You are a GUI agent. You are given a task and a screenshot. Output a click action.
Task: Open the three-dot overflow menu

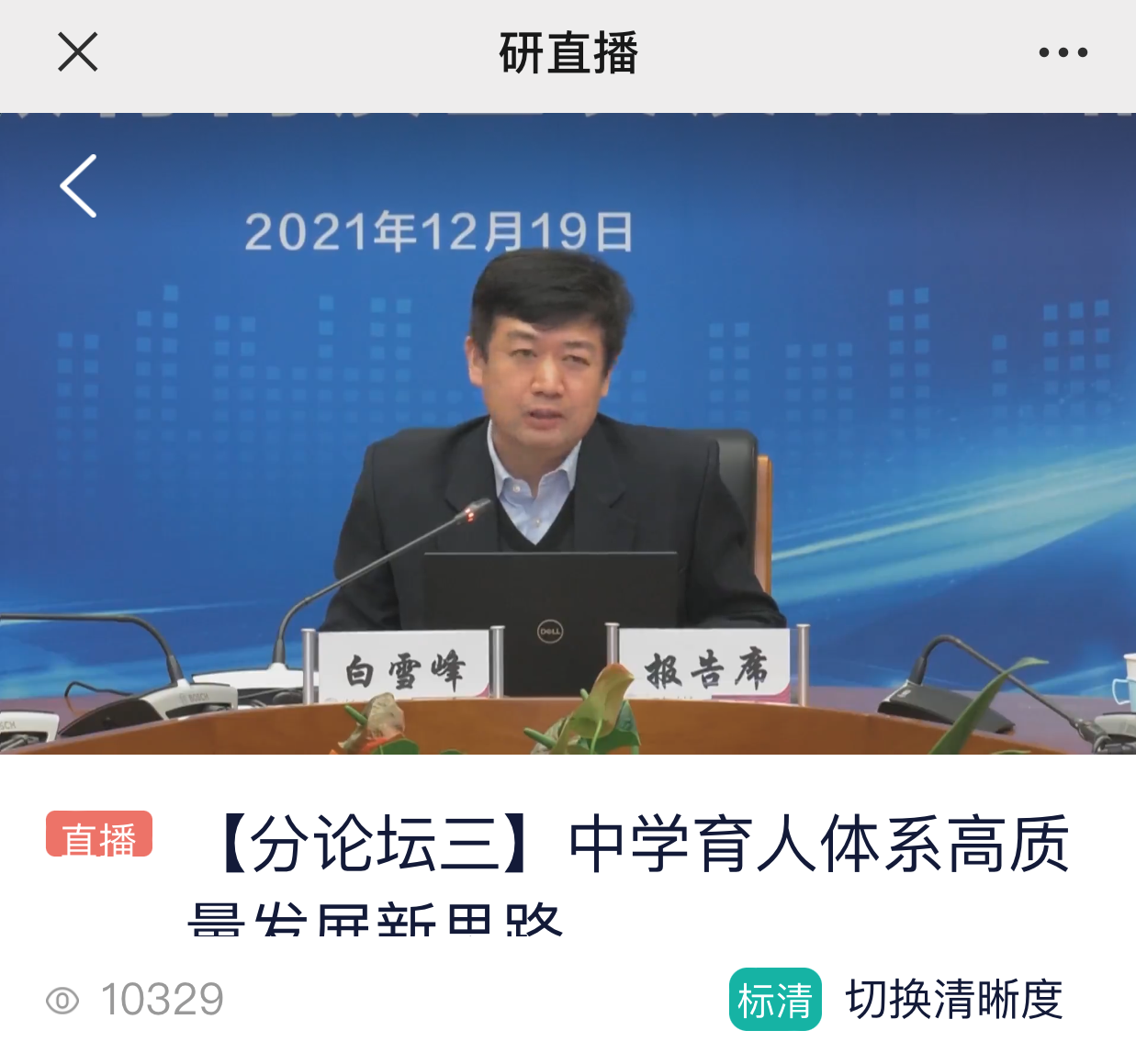(x=1063, y=53)
